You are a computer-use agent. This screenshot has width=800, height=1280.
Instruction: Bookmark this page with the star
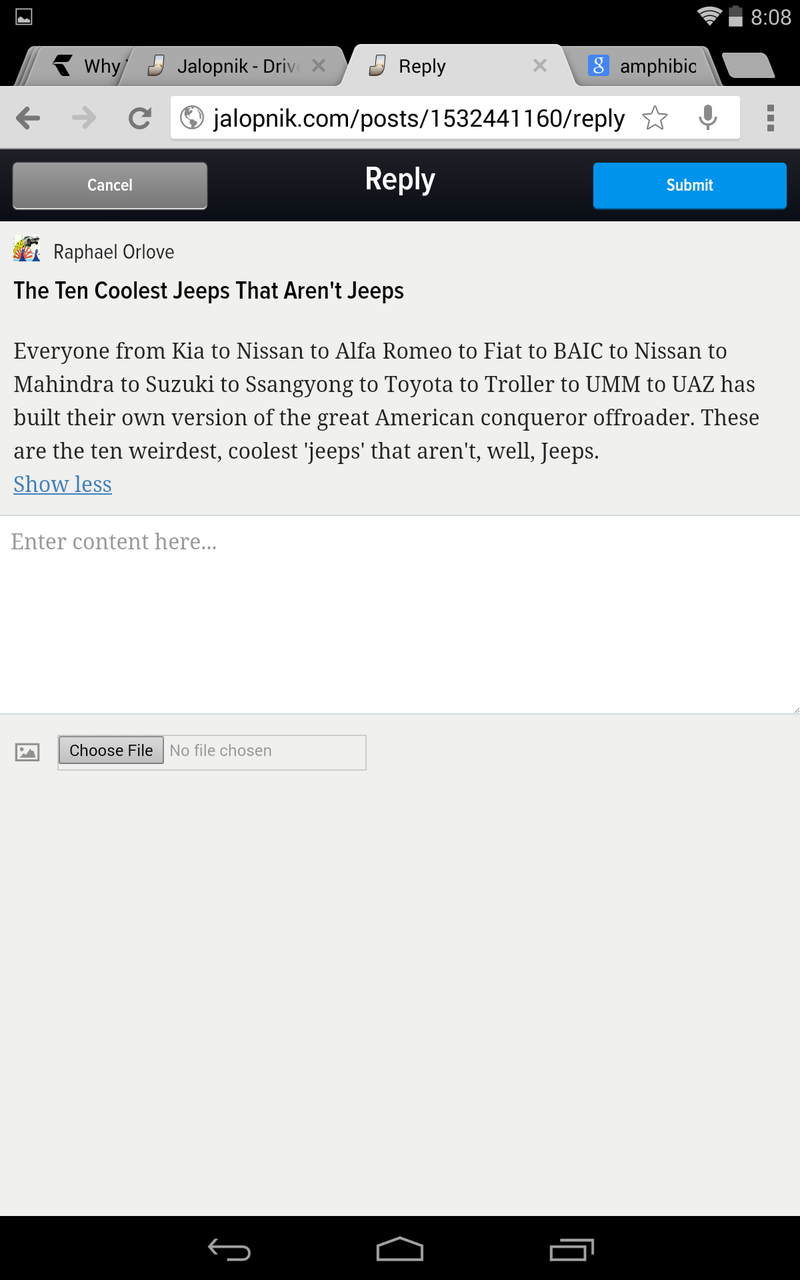click(655, 119)
